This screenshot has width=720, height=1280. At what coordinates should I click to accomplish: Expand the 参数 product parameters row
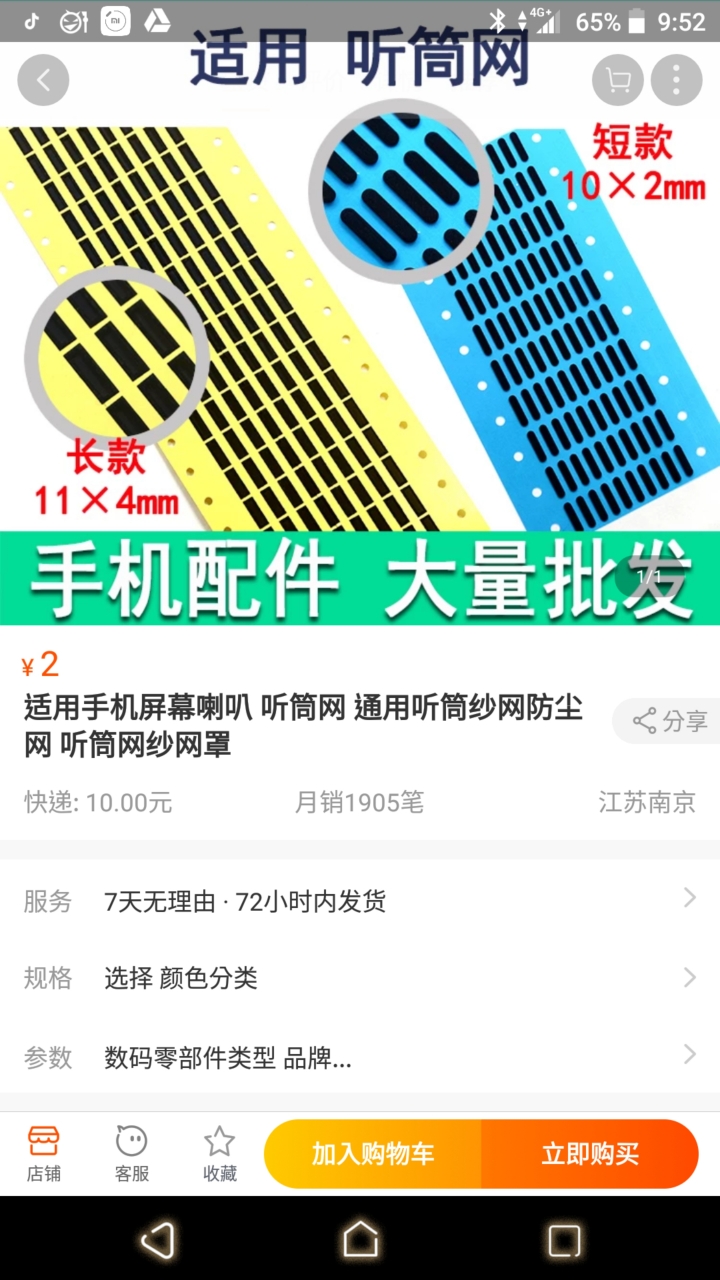(360, 1056)
